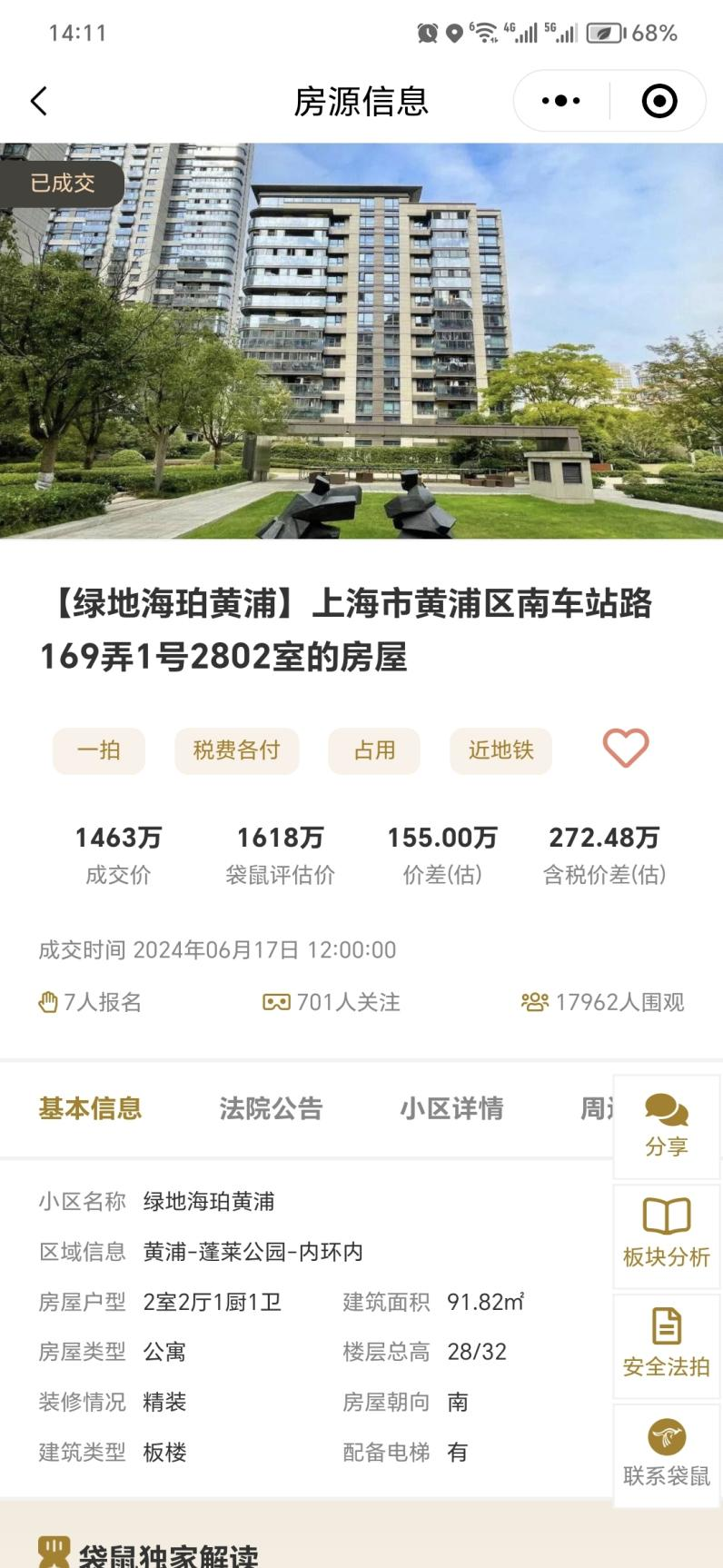723x1568 pixels.
Task: Select the 税费各付 tag
Action: [x=236, y=750]
